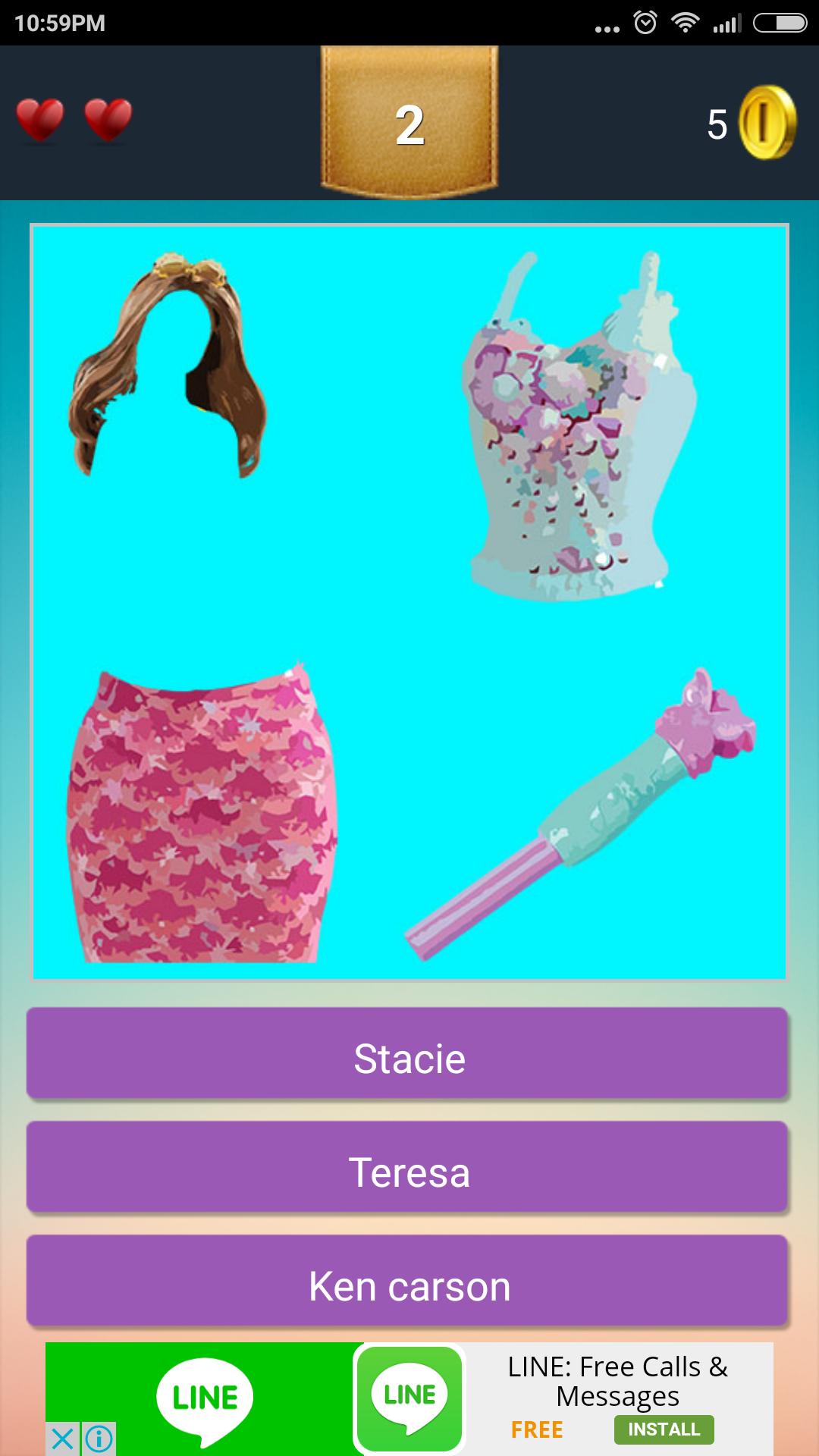Tap the coin count showing 5
Viewport: 819px width, 1456px height.
tap(716, 121)
